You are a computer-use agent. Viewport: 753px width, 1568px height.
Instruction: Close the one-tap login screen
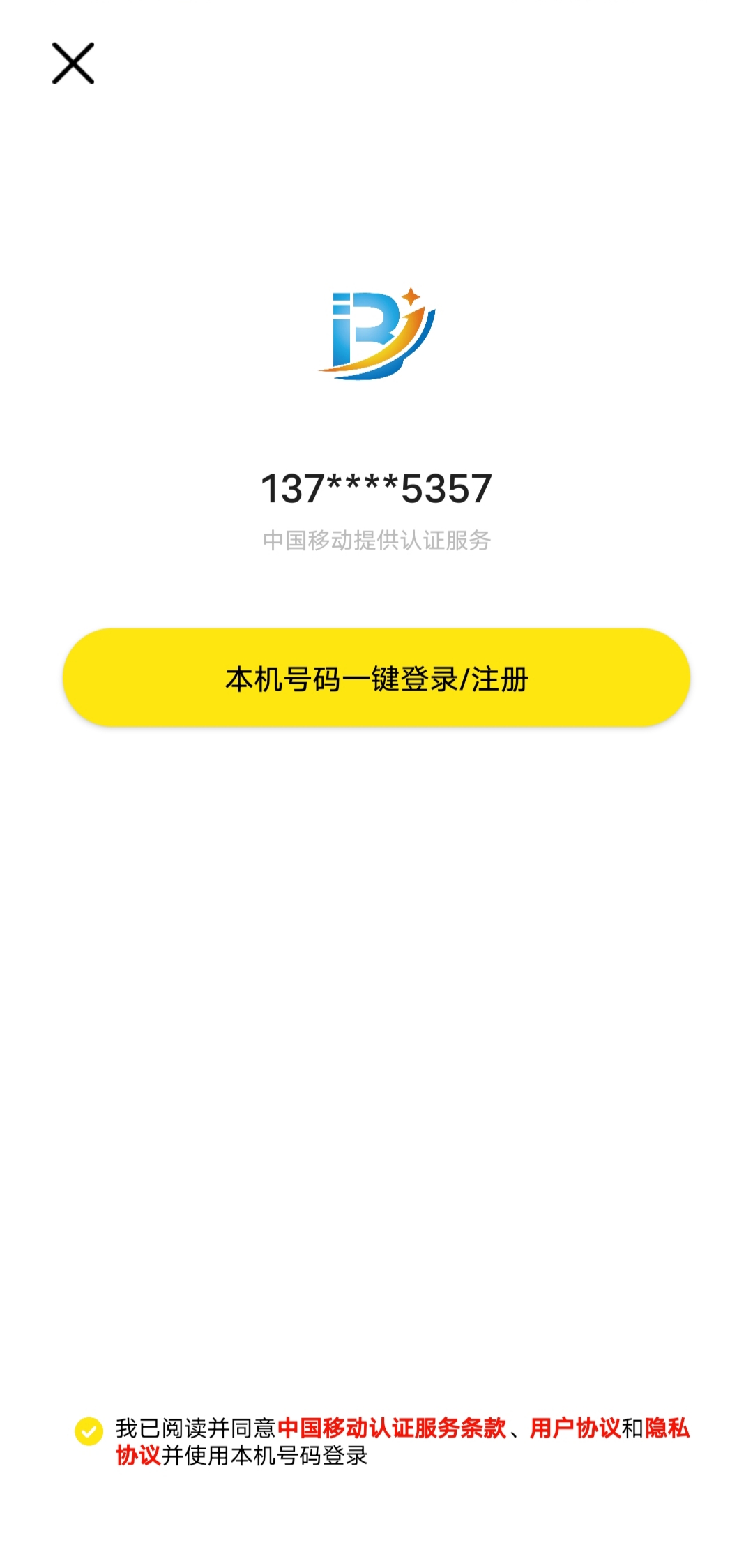click(x=73, y=63)
